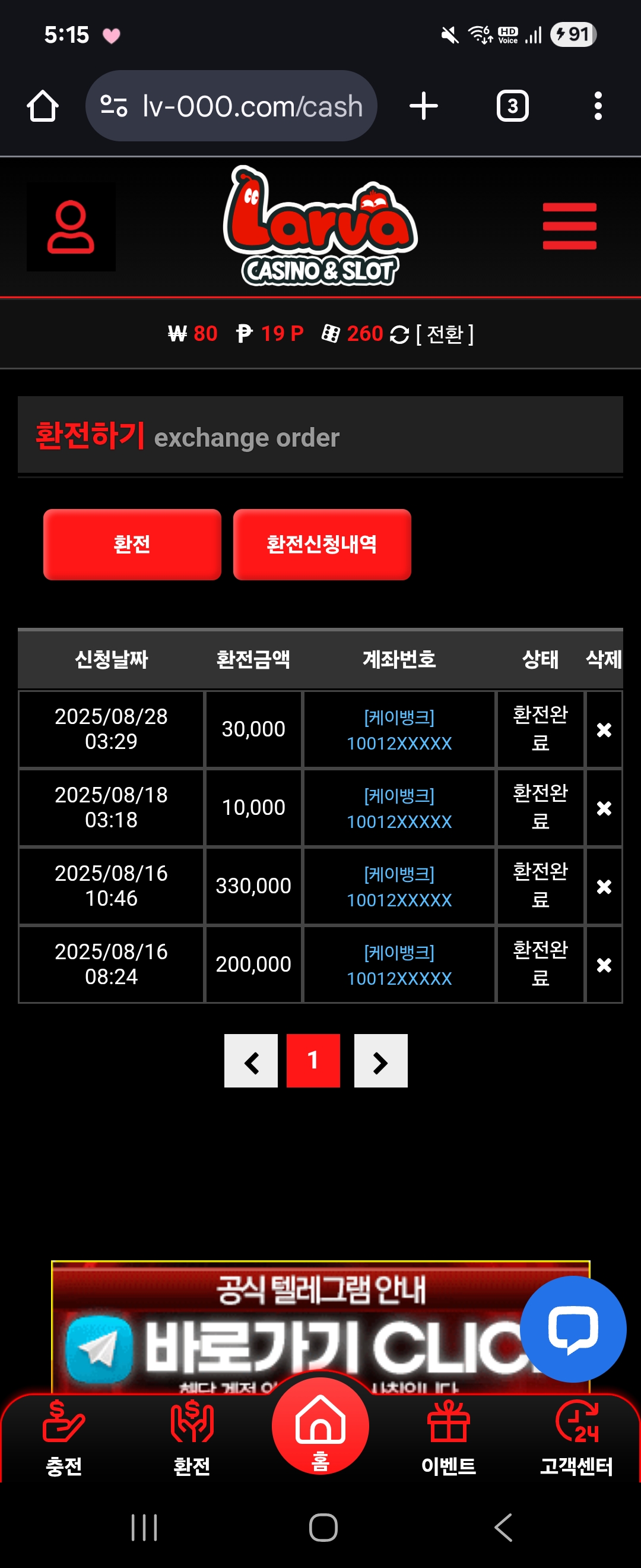Delete the 2025/08/28 03:29 exchange record

[x=603, y=729]
